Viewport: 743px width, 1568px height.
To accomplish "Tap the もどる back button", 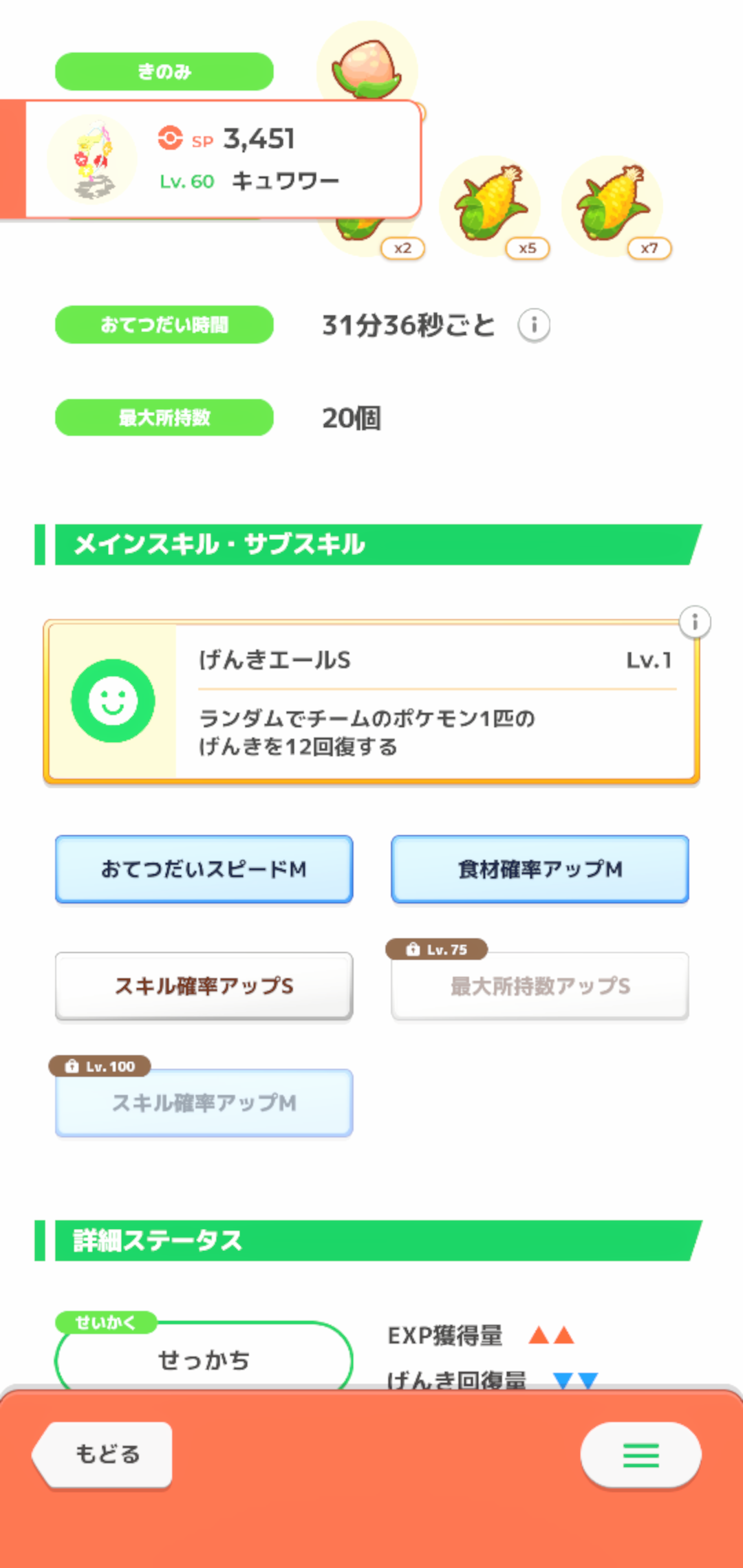I will tap(105, 1455).
